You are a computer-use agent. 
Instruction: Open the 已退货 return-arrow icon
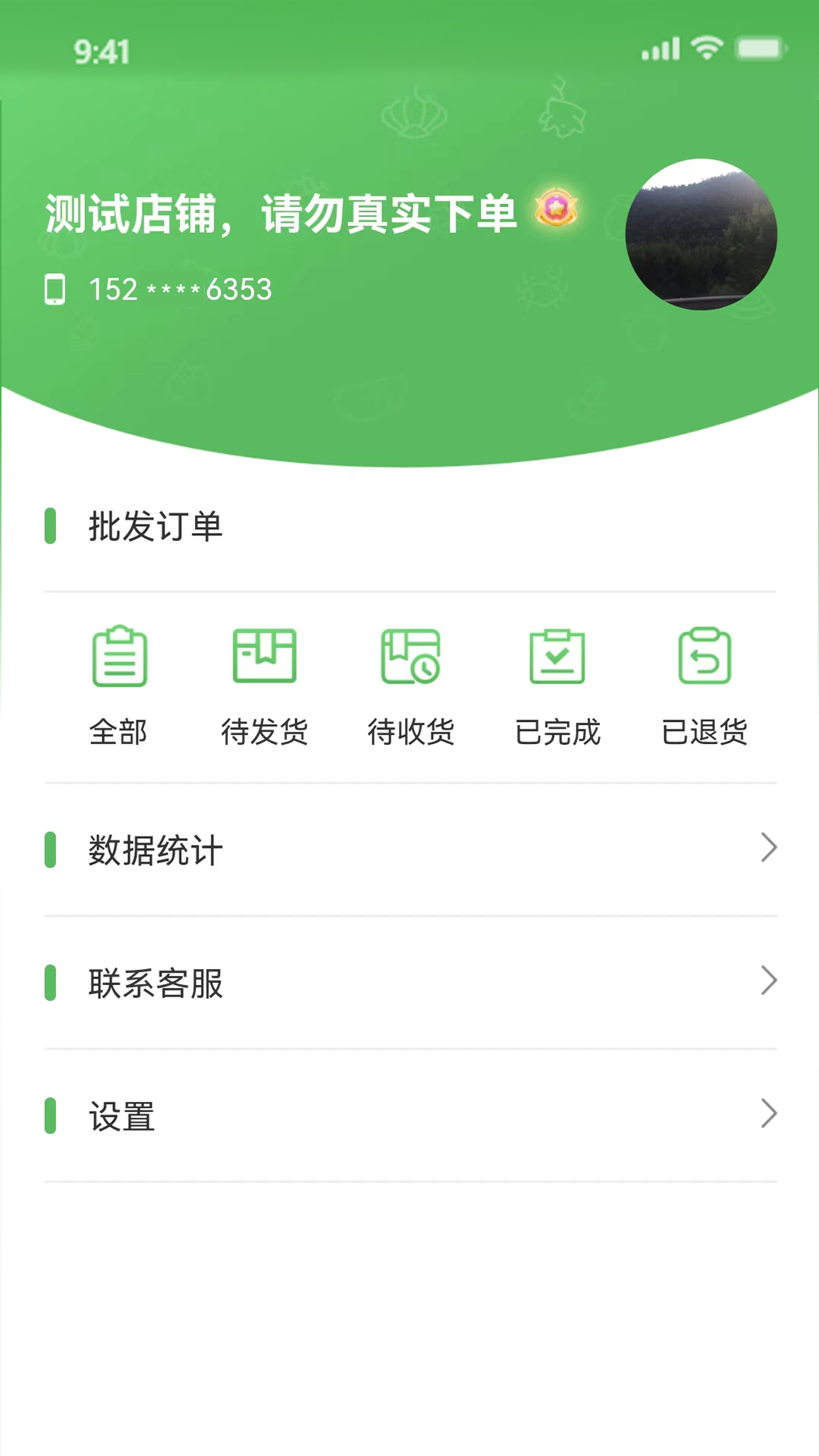click(x=704, y=657)
